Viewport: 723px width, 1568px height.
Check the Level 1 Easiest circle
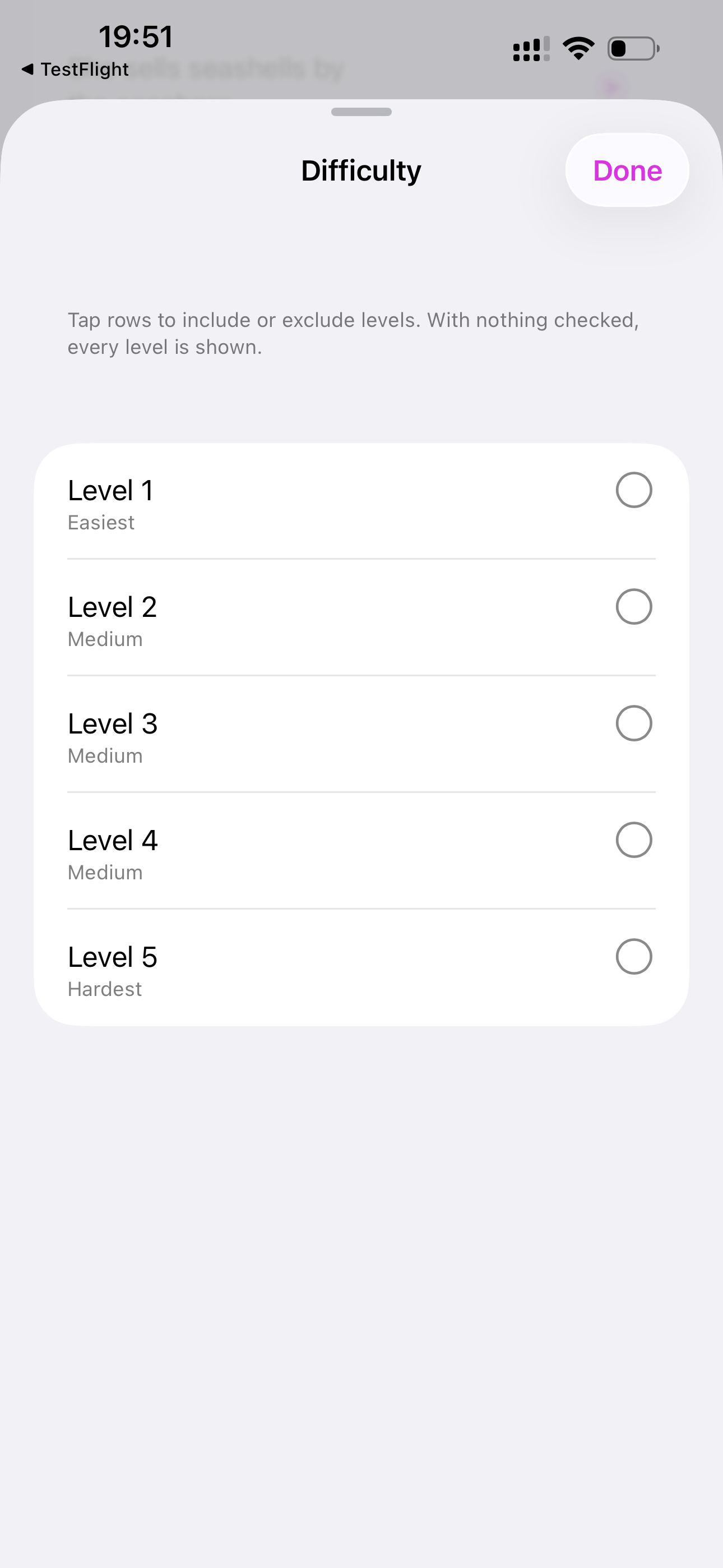click(x=633, y=490)
